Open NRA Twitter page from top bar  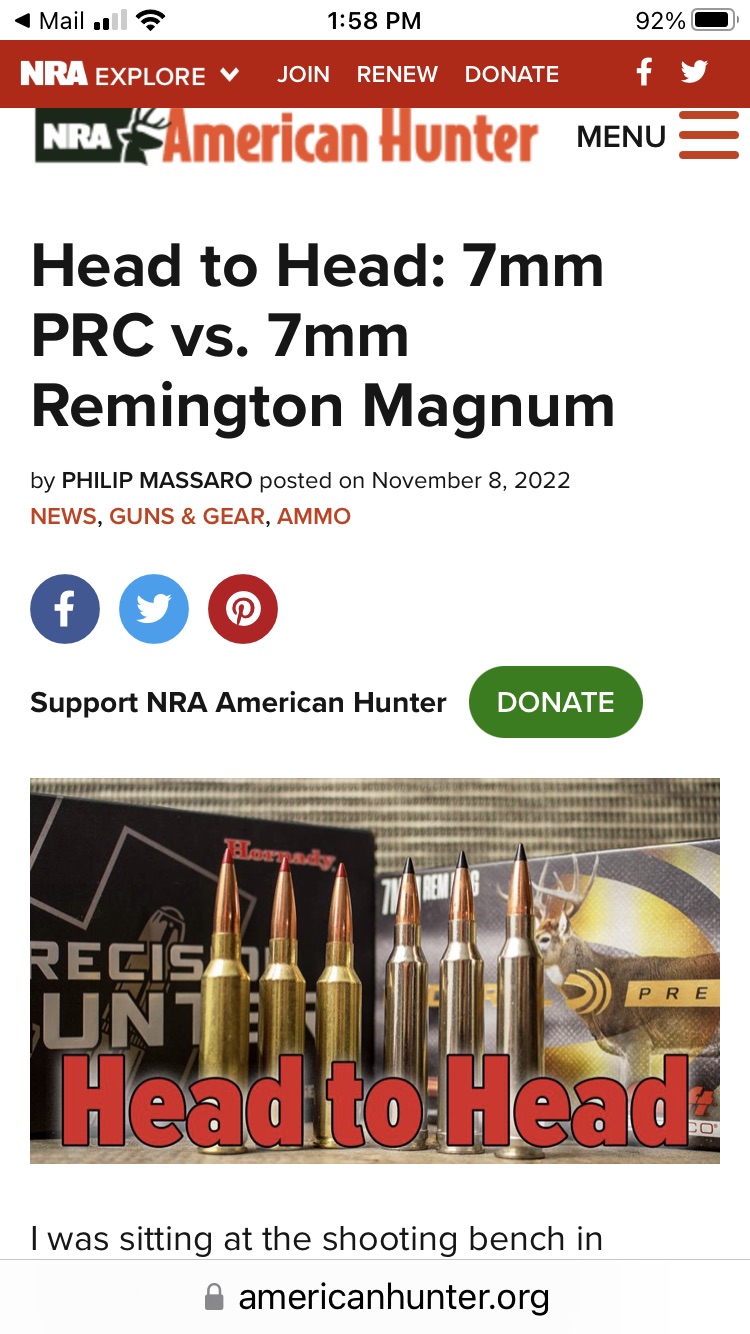[x=694, y=73]
